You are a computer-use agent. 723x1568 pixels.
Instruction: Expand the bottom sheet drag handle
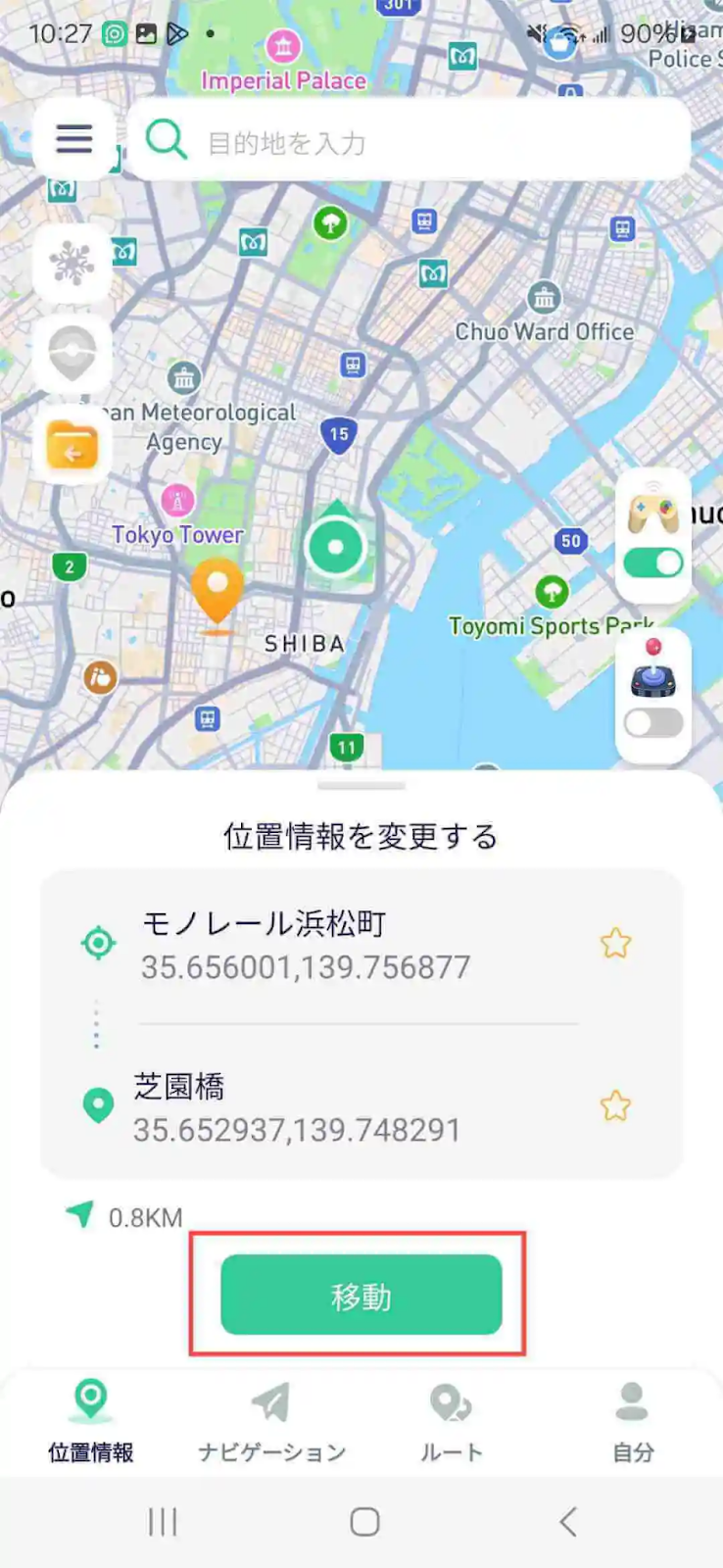[361, 784]
